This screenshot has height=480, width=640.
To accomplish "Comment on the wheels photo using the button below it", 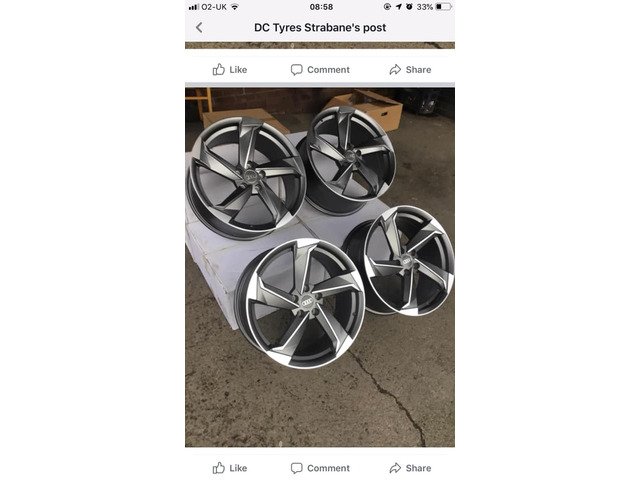I will pyautogui.click(x=320, y=468).
